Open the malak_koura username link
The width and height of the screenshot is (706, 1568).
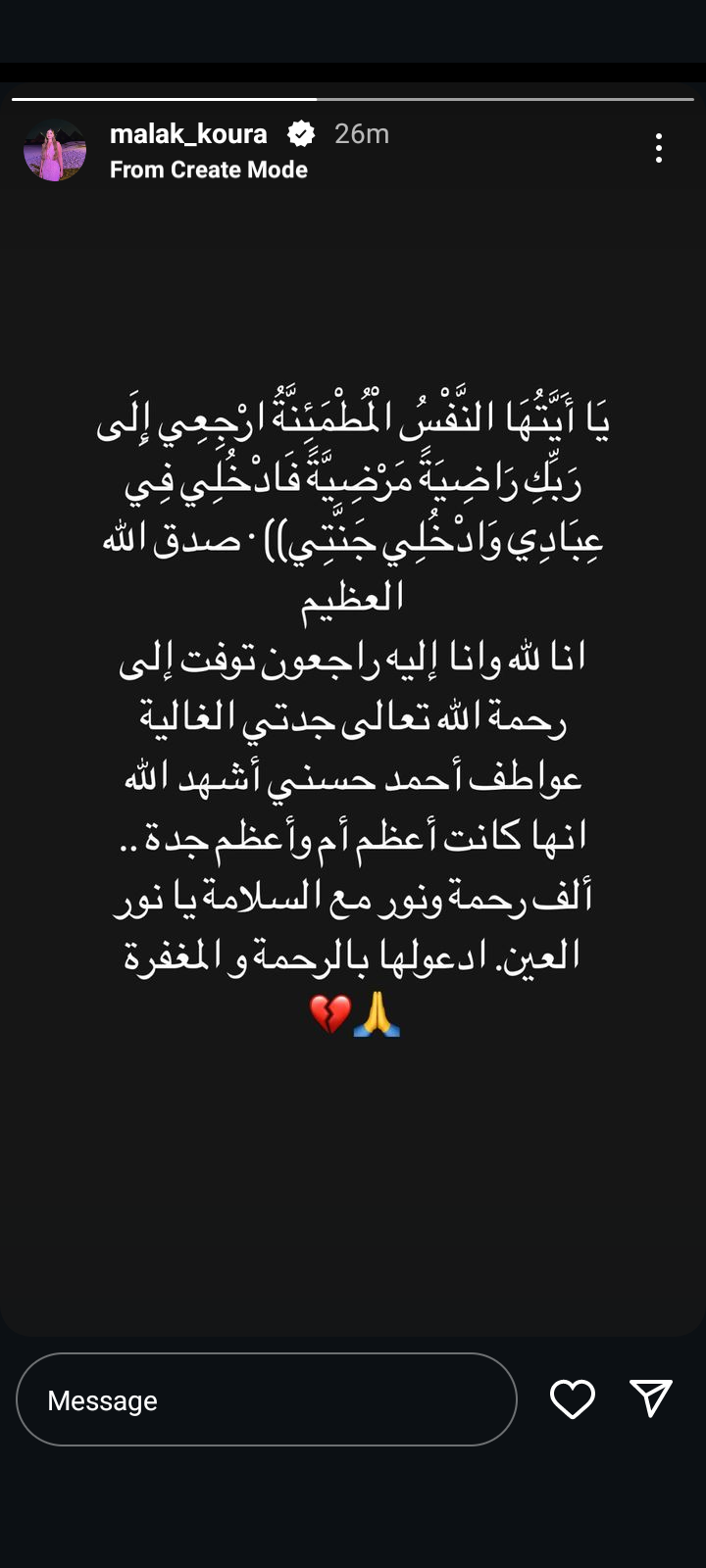188,134
